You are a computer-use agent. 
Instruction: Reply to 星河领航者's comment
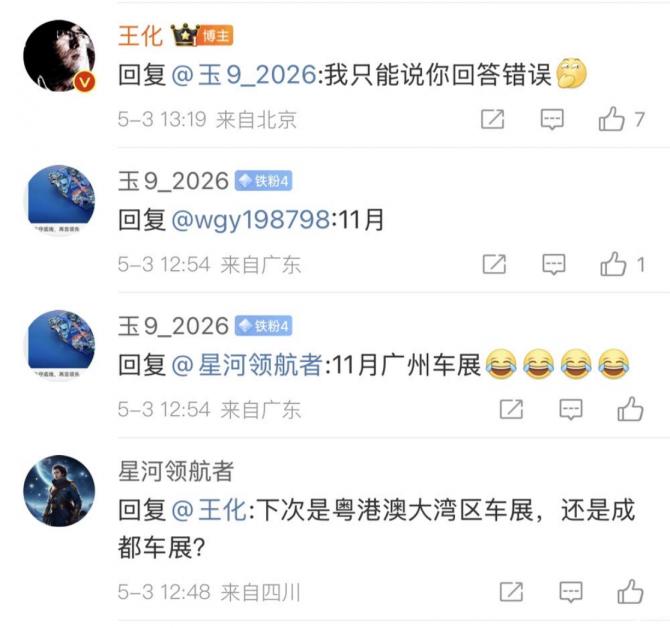[x=571, y=591]
